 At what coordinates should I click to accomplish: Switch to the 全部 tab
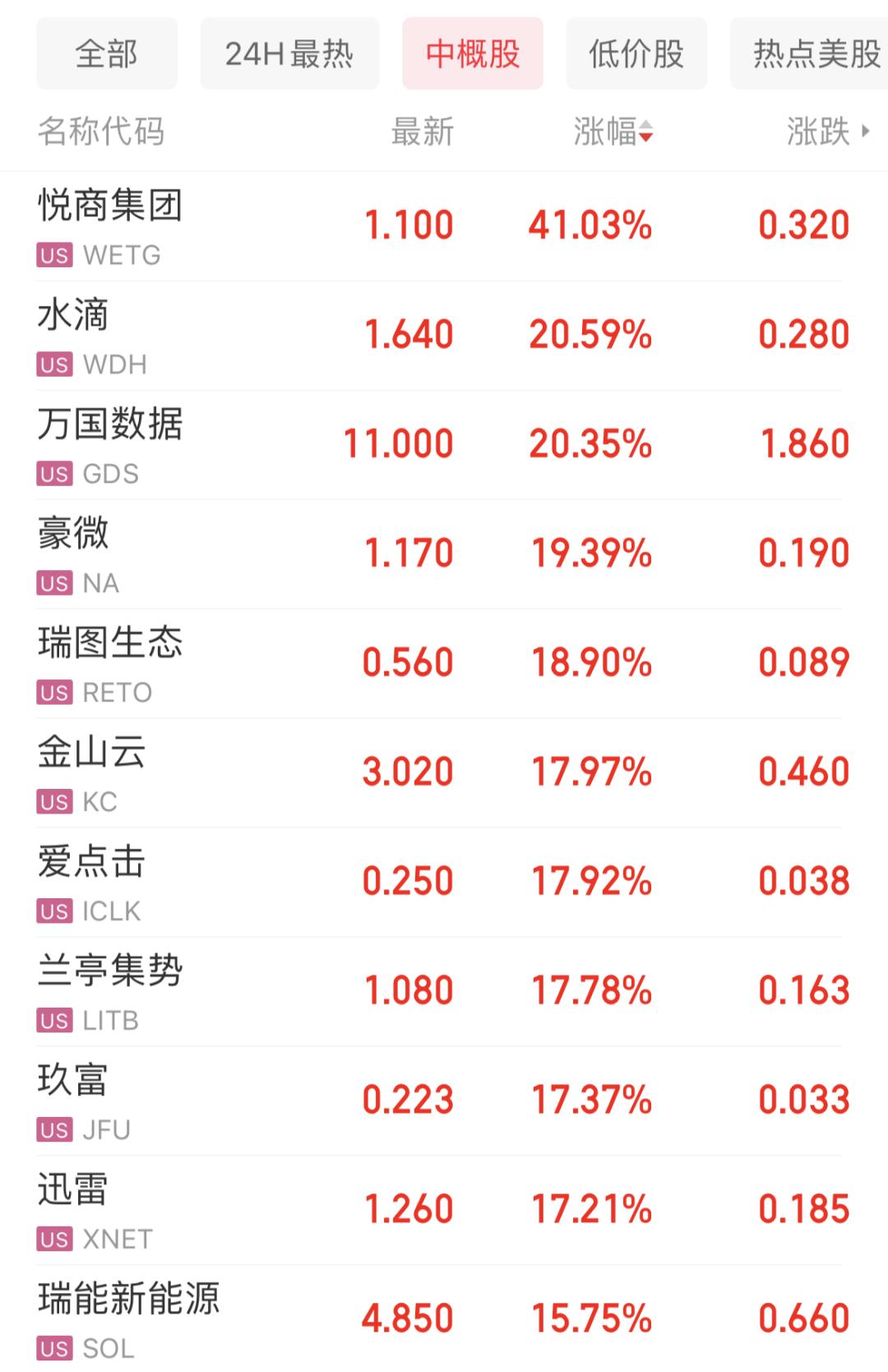[x=106, y=54]
